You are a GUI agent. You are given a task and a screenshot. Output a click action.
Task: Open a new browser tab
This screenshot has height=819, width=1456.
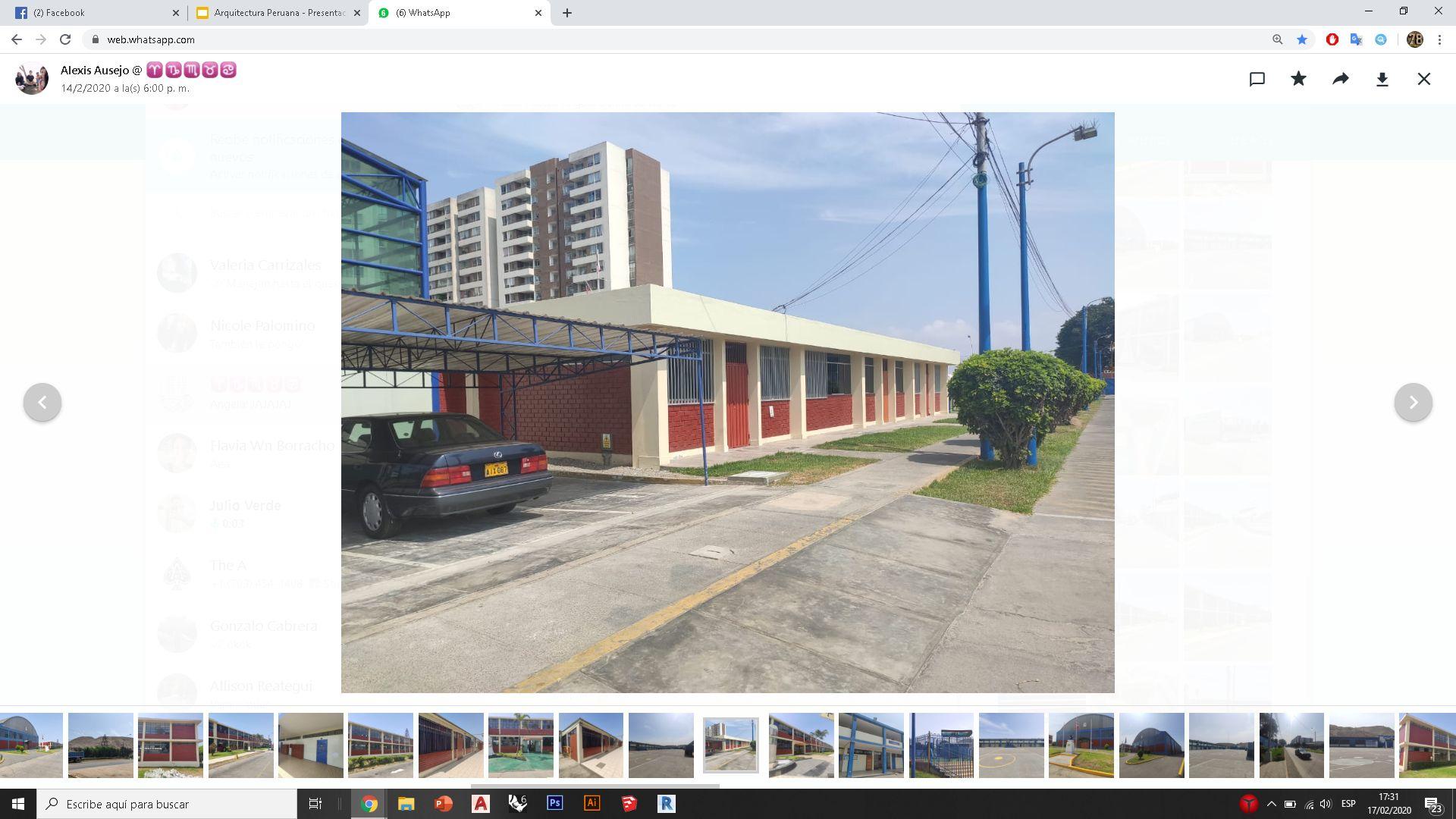(x=567, y=13)
